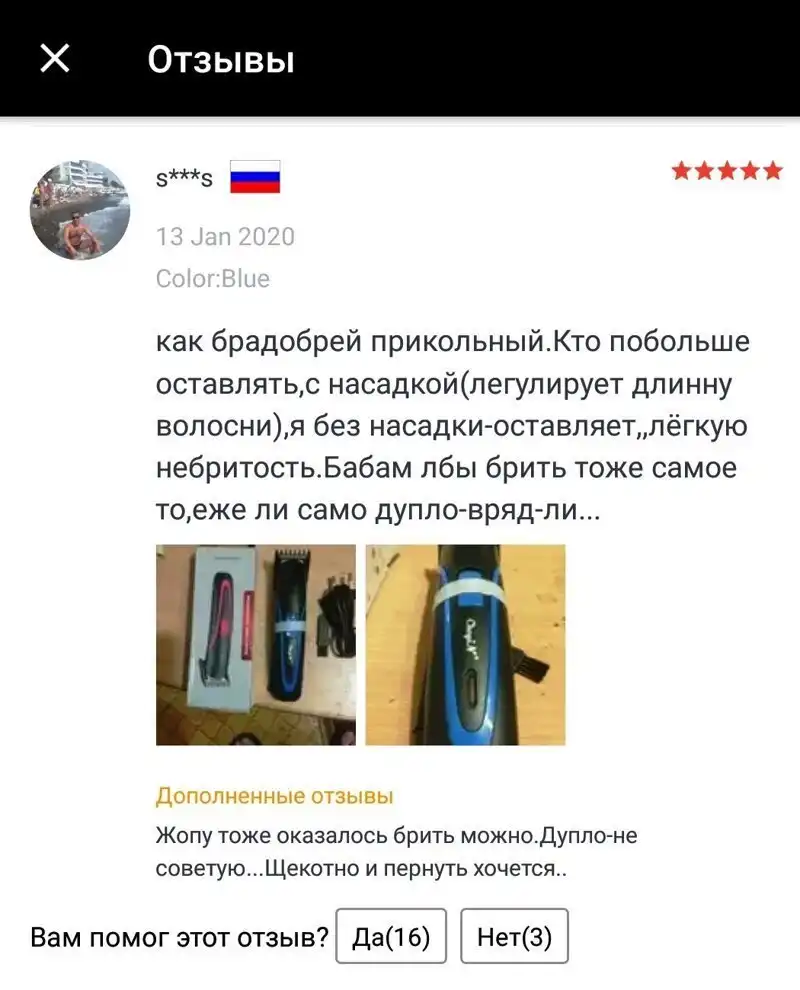This screenshot has height=990, width=800.
Task: Open the first review photo with box
Action: click(256, 644)
